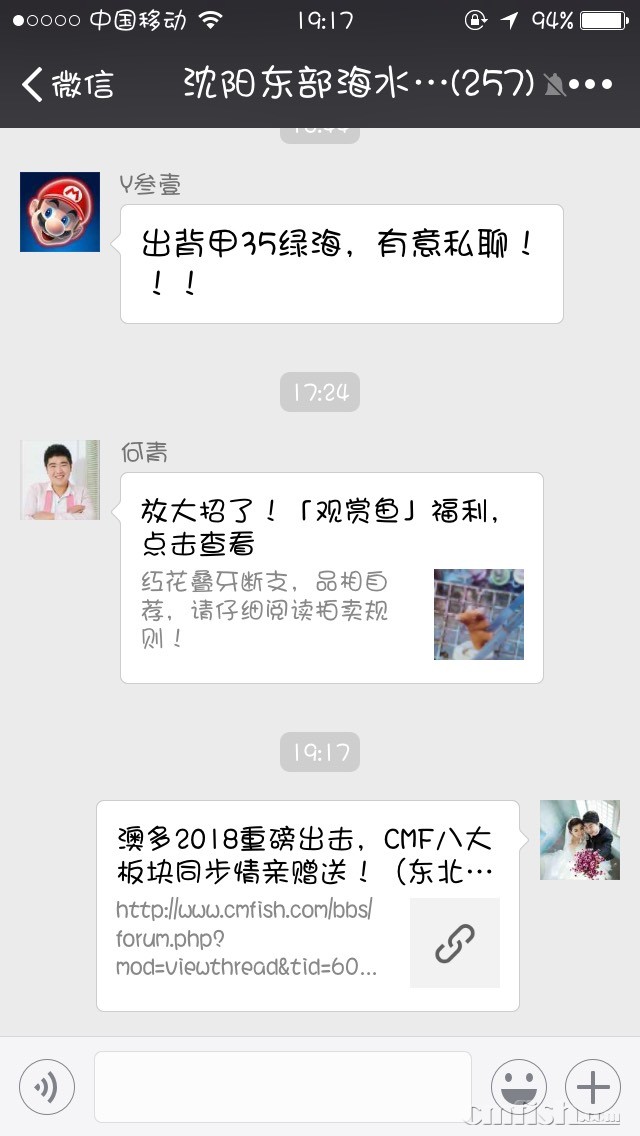Go back to the 微信 chat list
Image resolution: width=640 pixels, height=1136 pixels.
pos(66,85)
